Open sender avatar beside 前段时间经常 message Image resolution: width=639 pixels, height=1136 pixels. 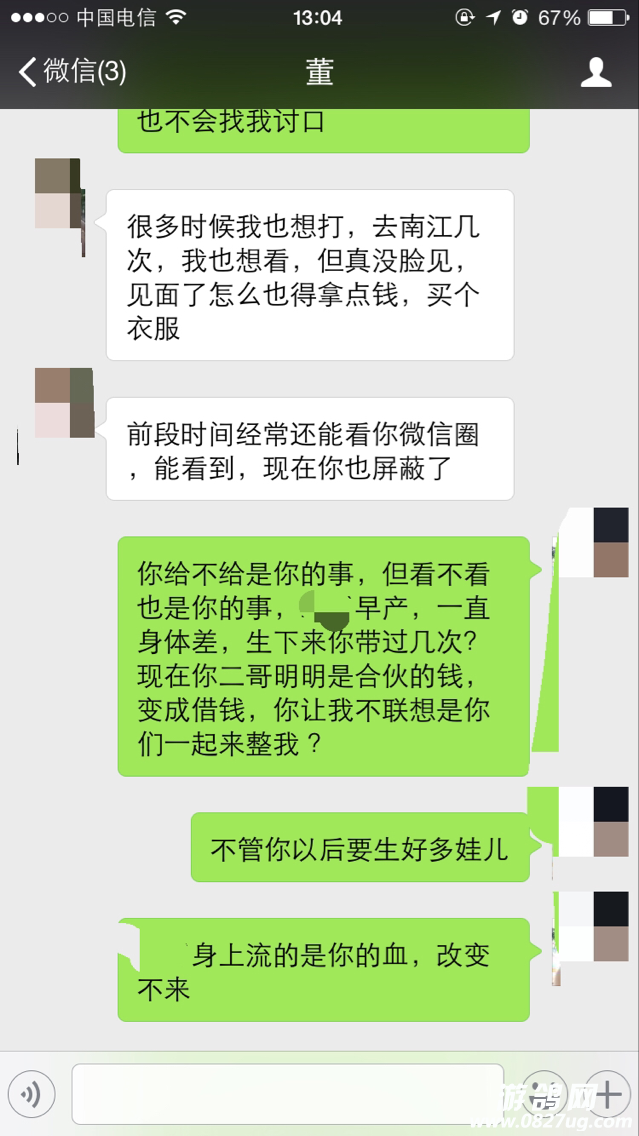[x=64, y=403]
